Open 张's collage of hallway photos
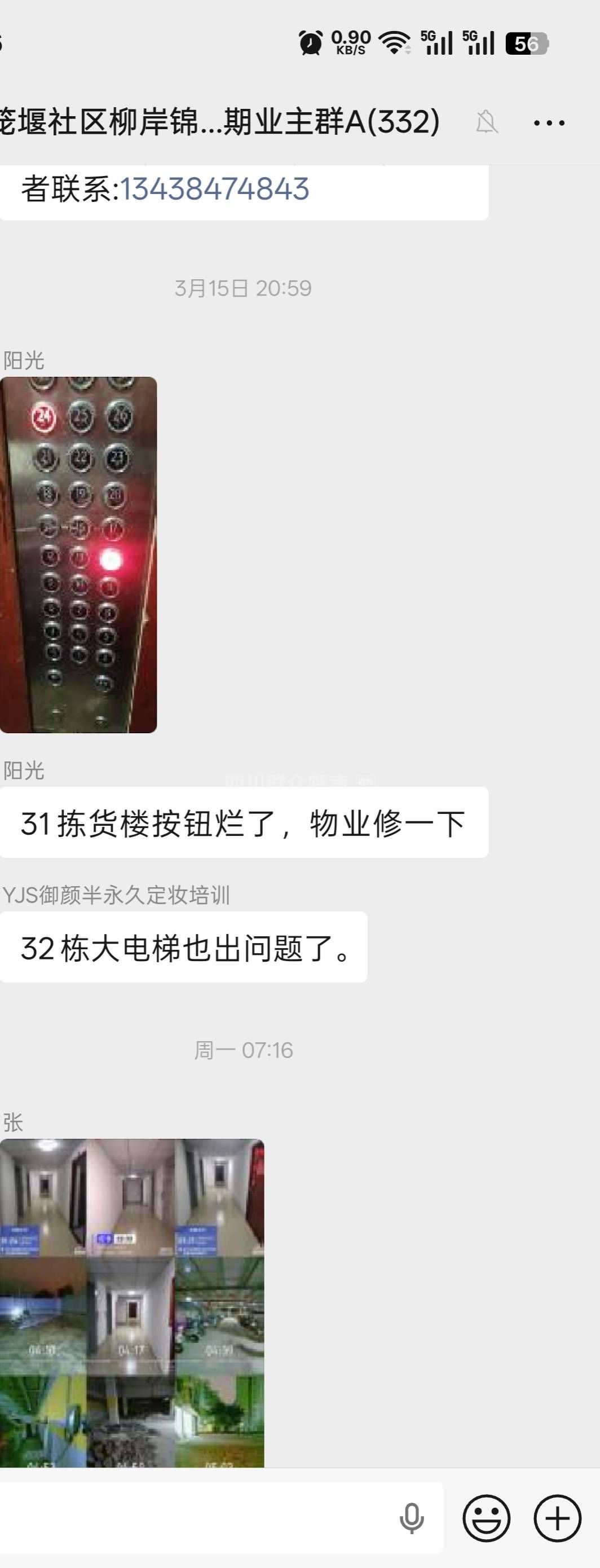 pos(132,1302)
